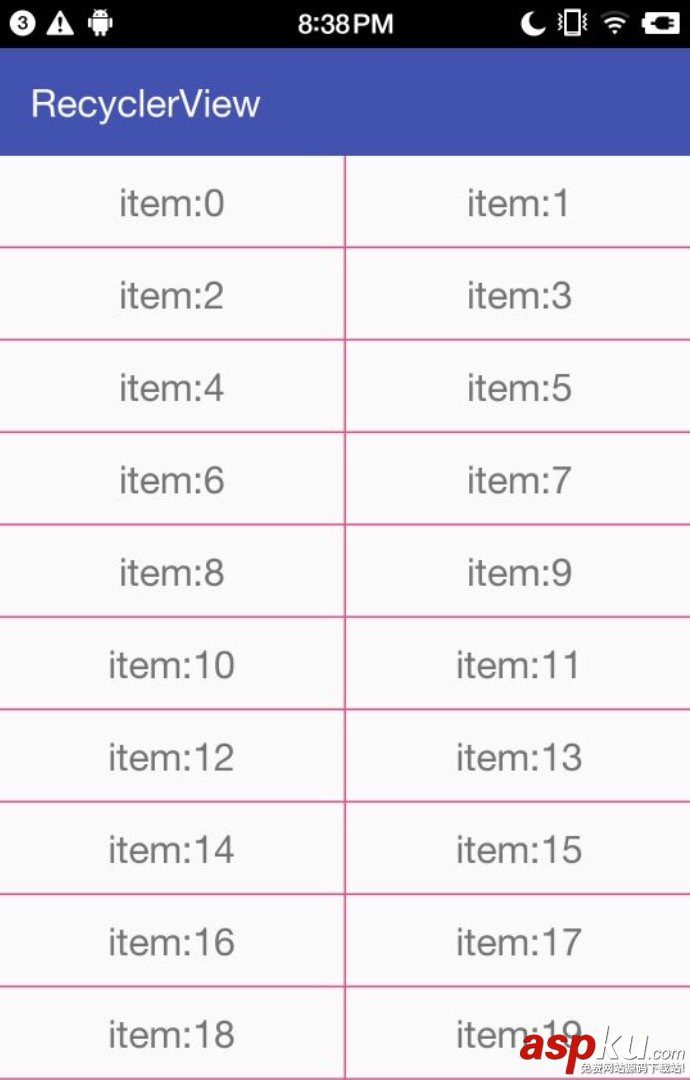This screenshot has width=690, height=1080.
Task: Tap the grid cell item:0
Action: pos(171,203)
